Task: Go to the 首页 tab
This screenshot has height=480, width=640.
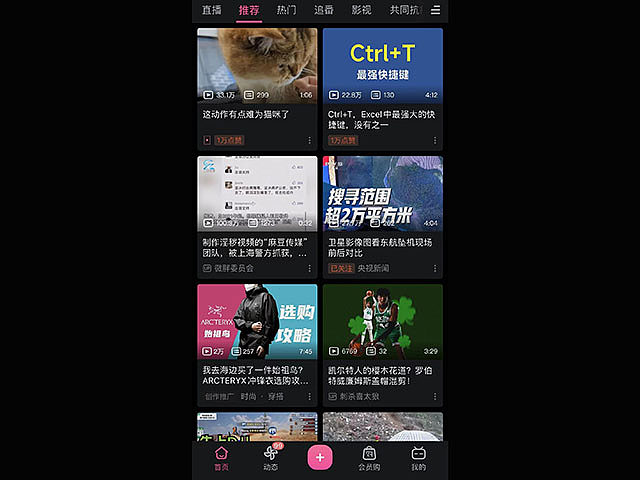Action: point(221,459)
